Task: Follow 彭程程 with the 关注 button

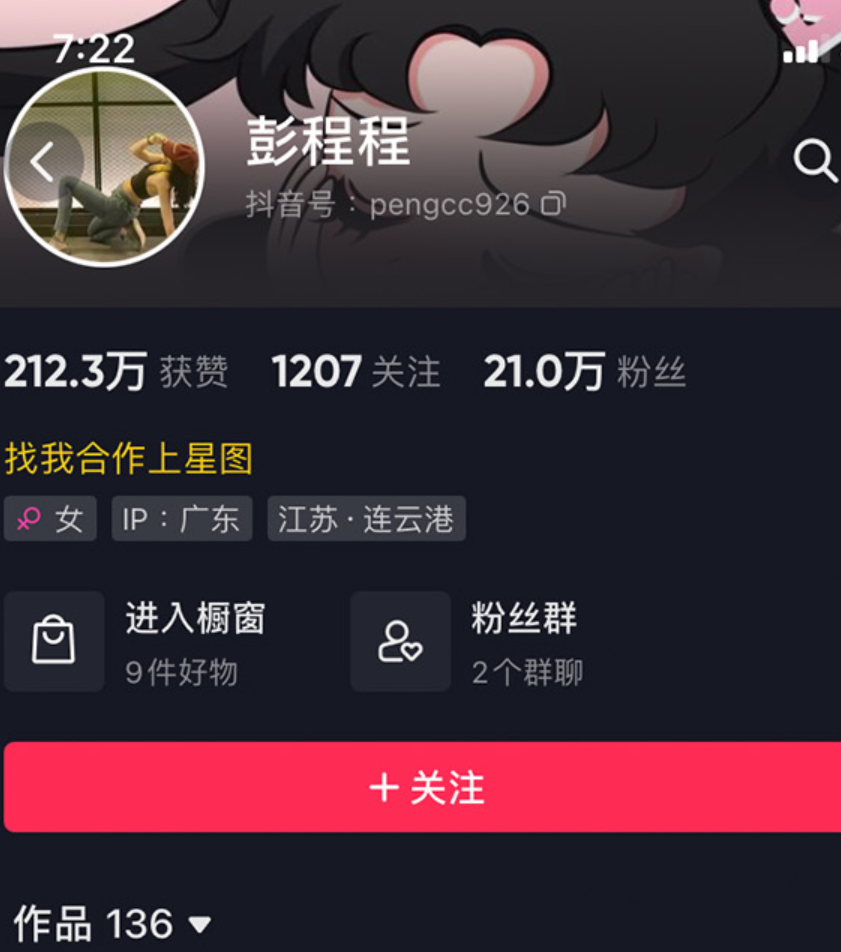Action: (426, 787)
